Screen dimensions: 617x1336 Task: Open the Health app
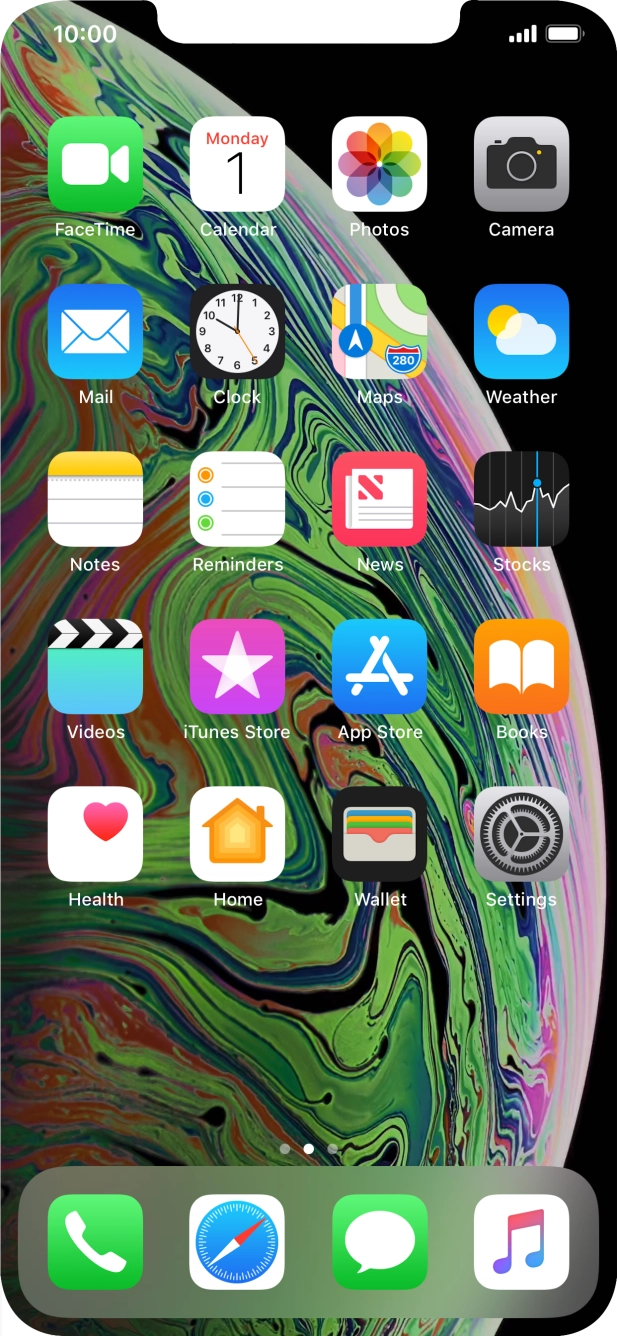95,834
